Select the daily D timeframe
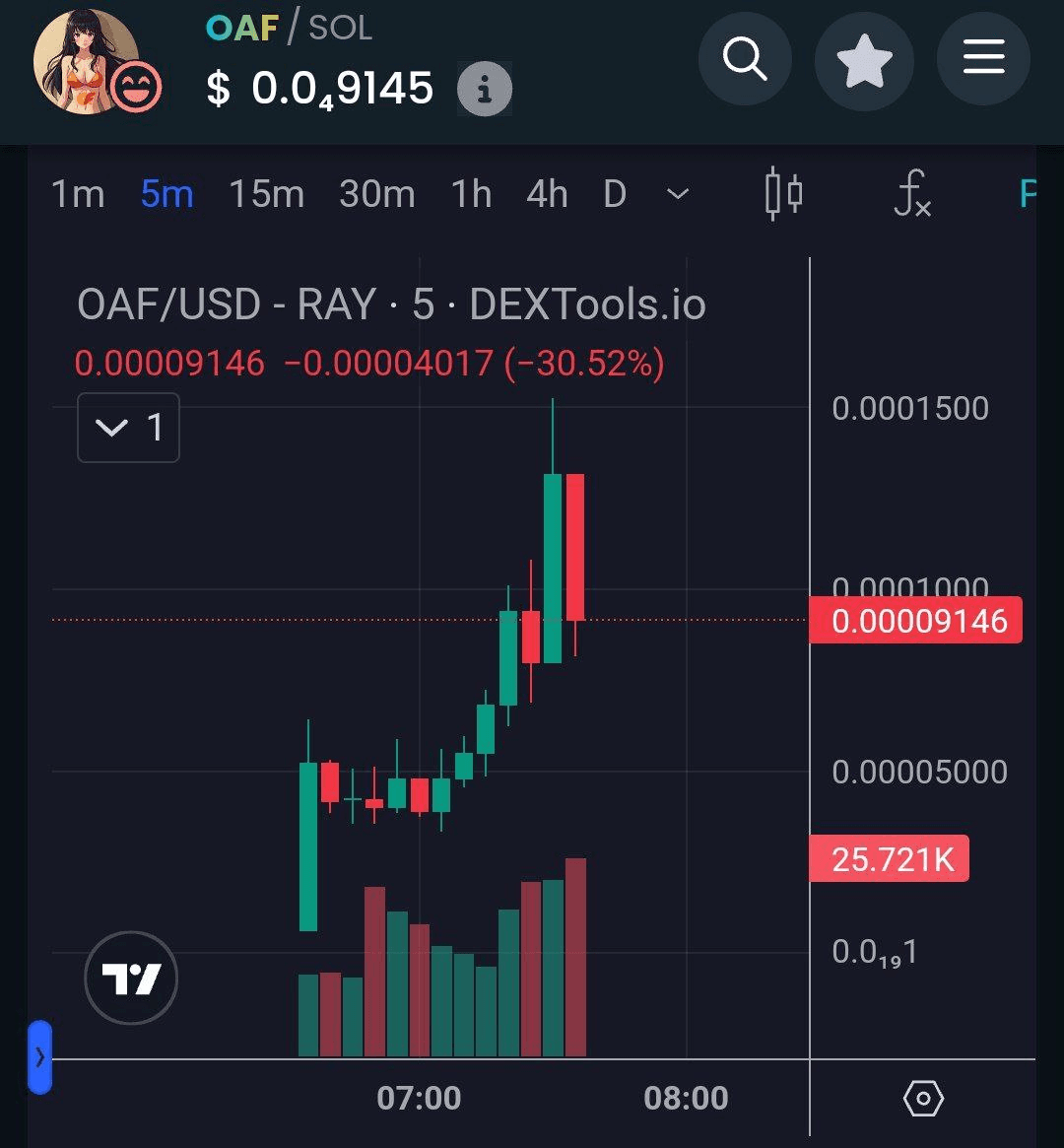 click(x=615, y=194)
